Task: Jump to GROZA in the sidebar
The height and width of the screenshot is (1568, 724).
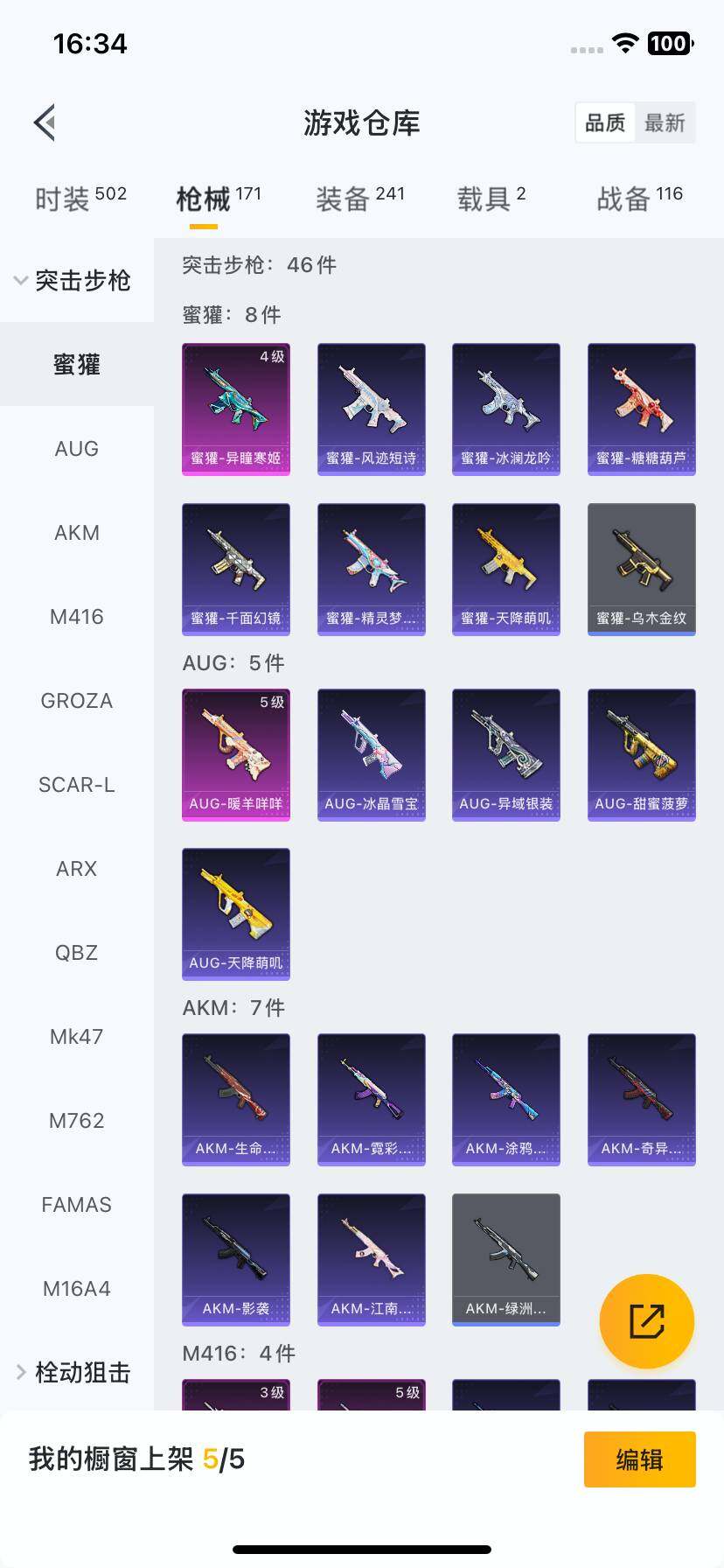Action: pyautogui.click(x=77, y=700)
